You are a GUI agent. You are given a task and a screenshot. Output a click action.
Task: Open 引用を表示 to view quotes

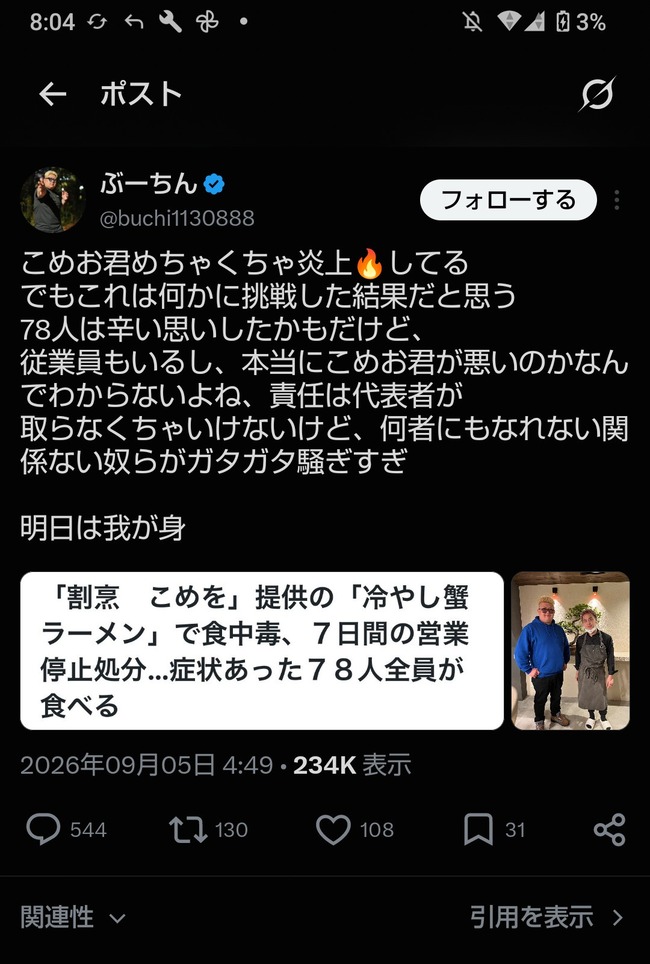pos(547,917)
